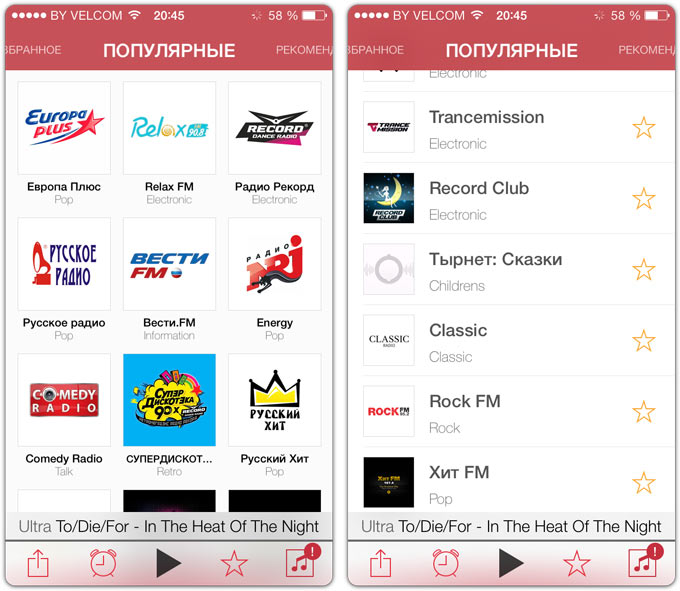Viewport: 680px width, 591px height.
Task: Star the Record Club station
Action: point(643,199)
